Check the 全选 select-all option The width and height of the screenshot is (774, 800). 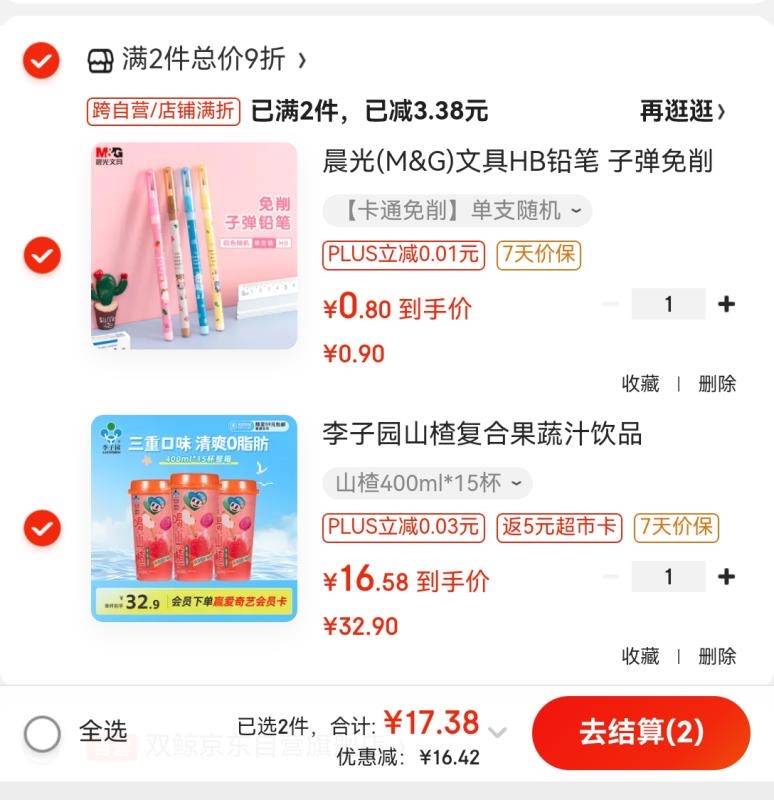43,733
